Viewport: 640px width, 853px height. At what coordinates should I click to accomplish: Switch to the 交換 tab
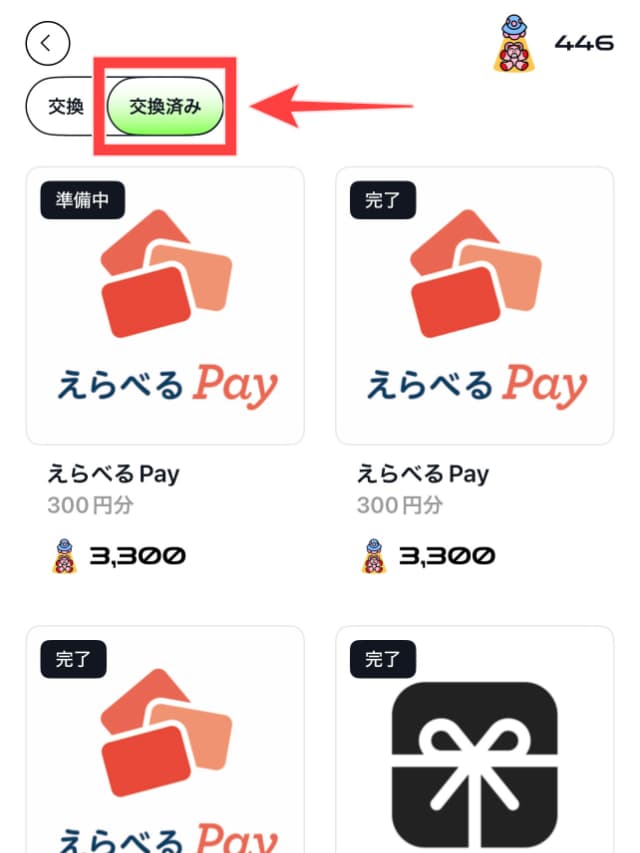click(x=66, y=106)
